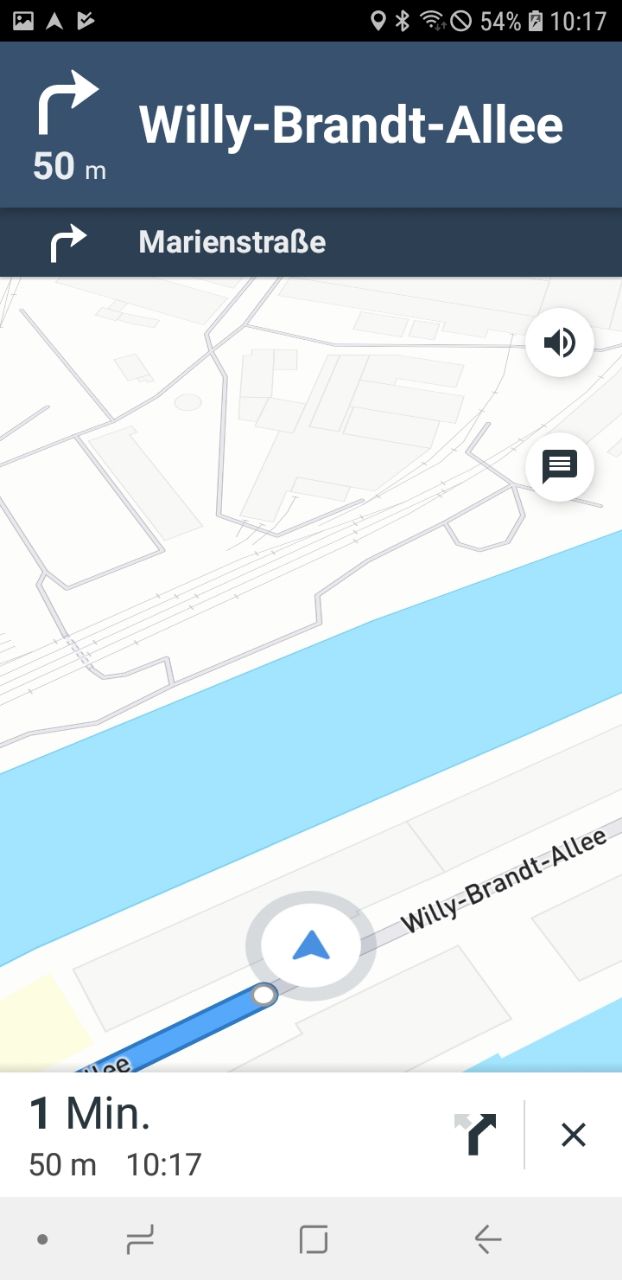Open the Willy-Brandt-Allee turn instruction banner
The width and height of the screenshot is (622, 1280).
tap(311, 125)
